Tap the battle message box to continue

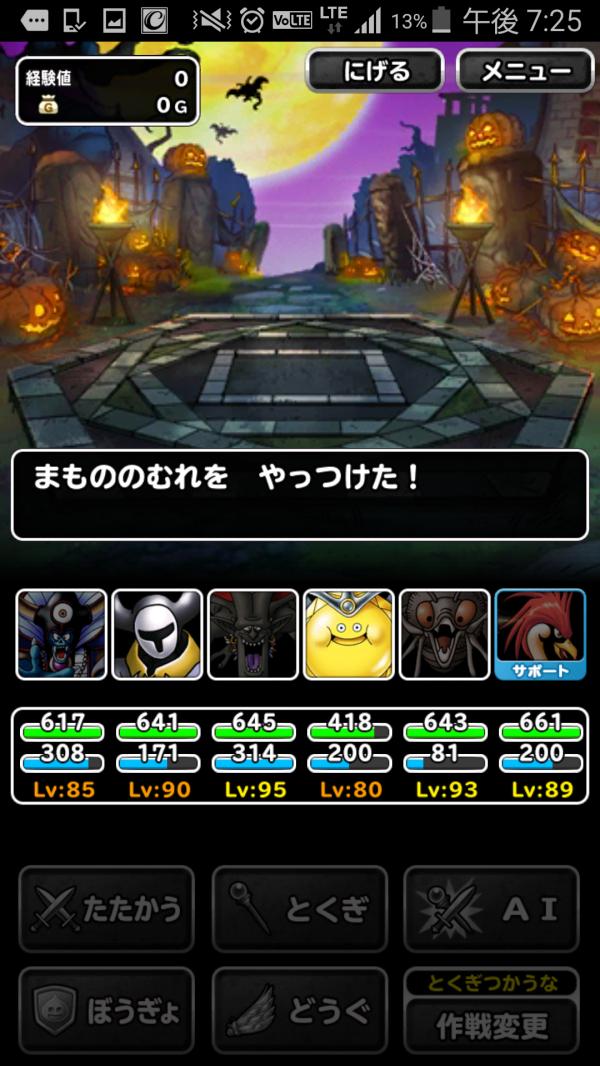(x=299, y=495)
